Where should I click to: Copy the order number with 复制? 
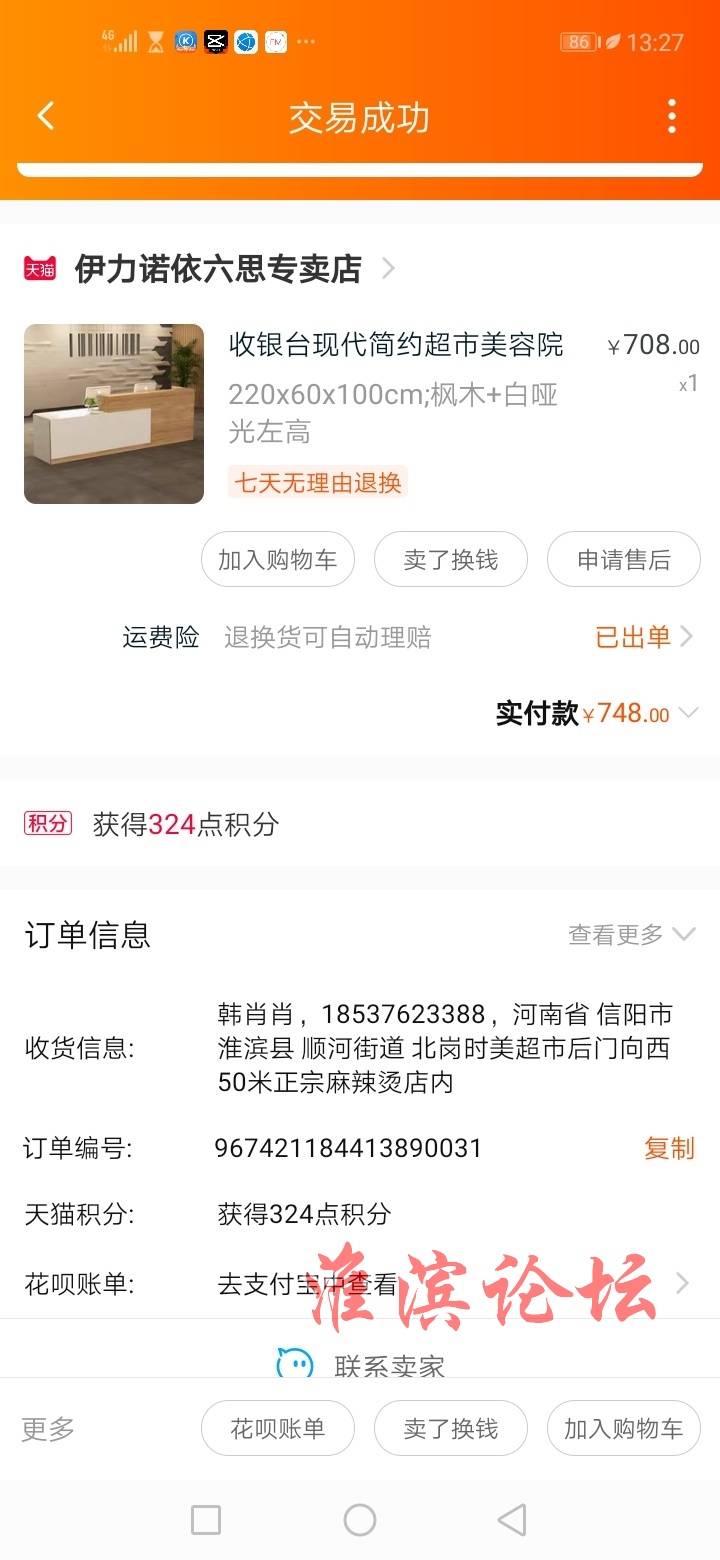[x=668, y=1148]
